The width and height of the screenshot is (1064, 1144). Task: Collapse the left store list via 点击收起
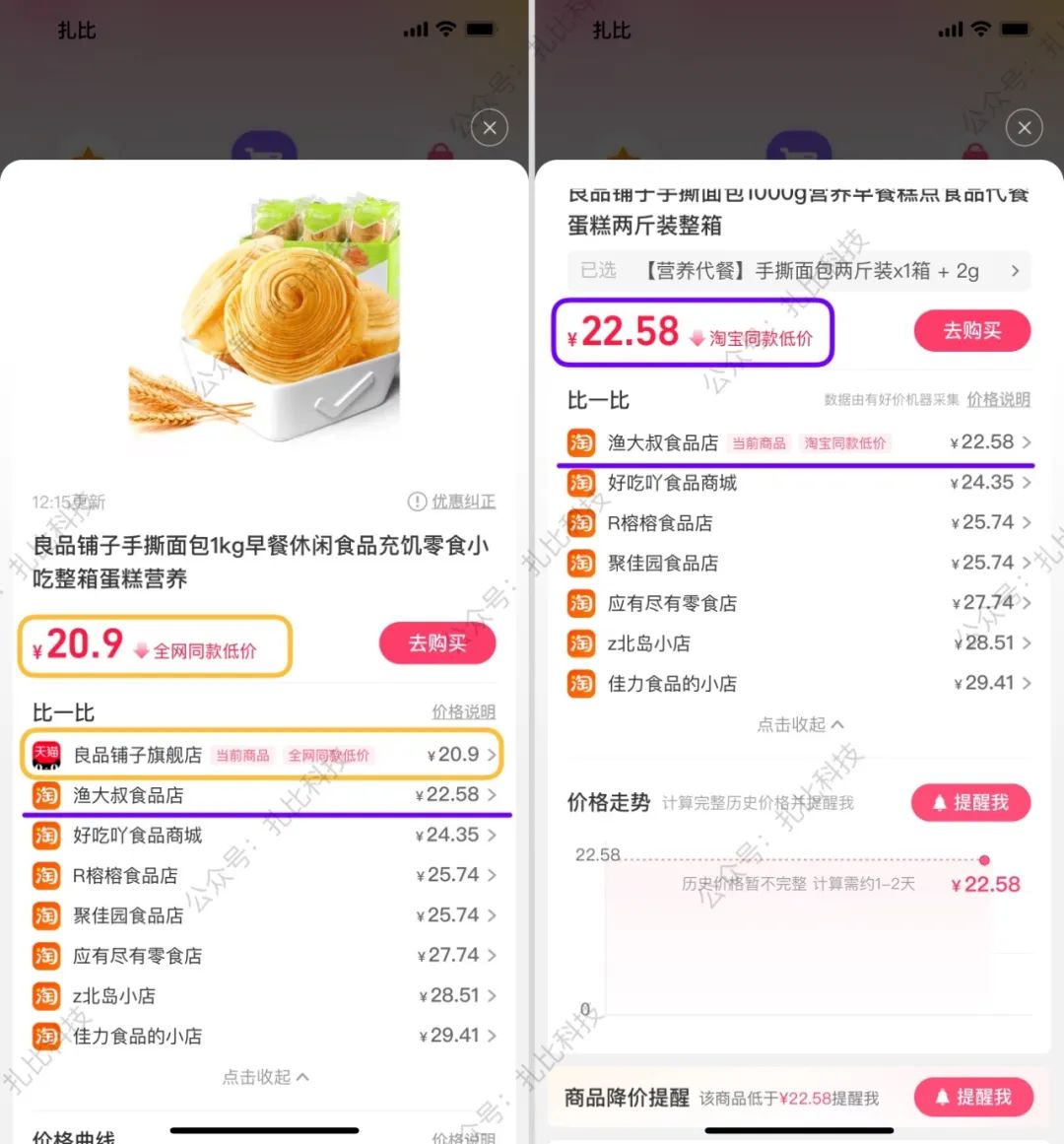264,1077
